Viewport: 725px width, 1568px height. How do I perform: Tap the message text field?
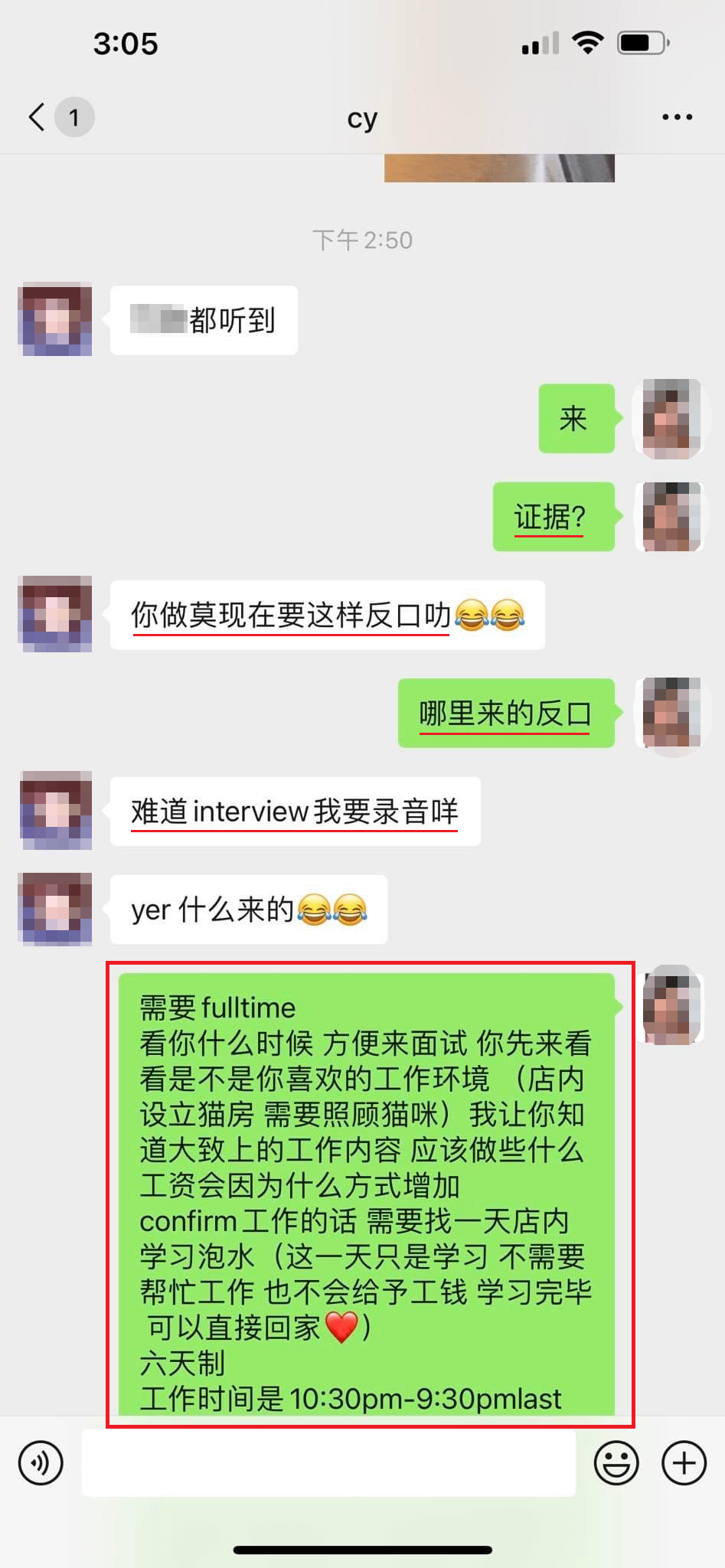[x=328, y=1463]
